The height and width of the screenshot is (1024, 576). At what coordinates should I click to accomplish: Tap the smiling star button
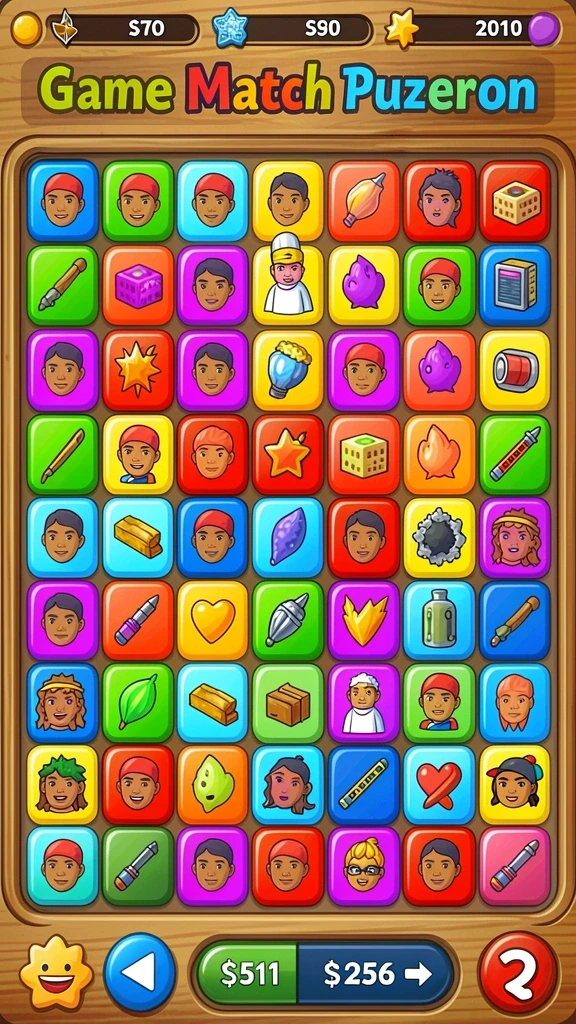(x=56, y=973)
